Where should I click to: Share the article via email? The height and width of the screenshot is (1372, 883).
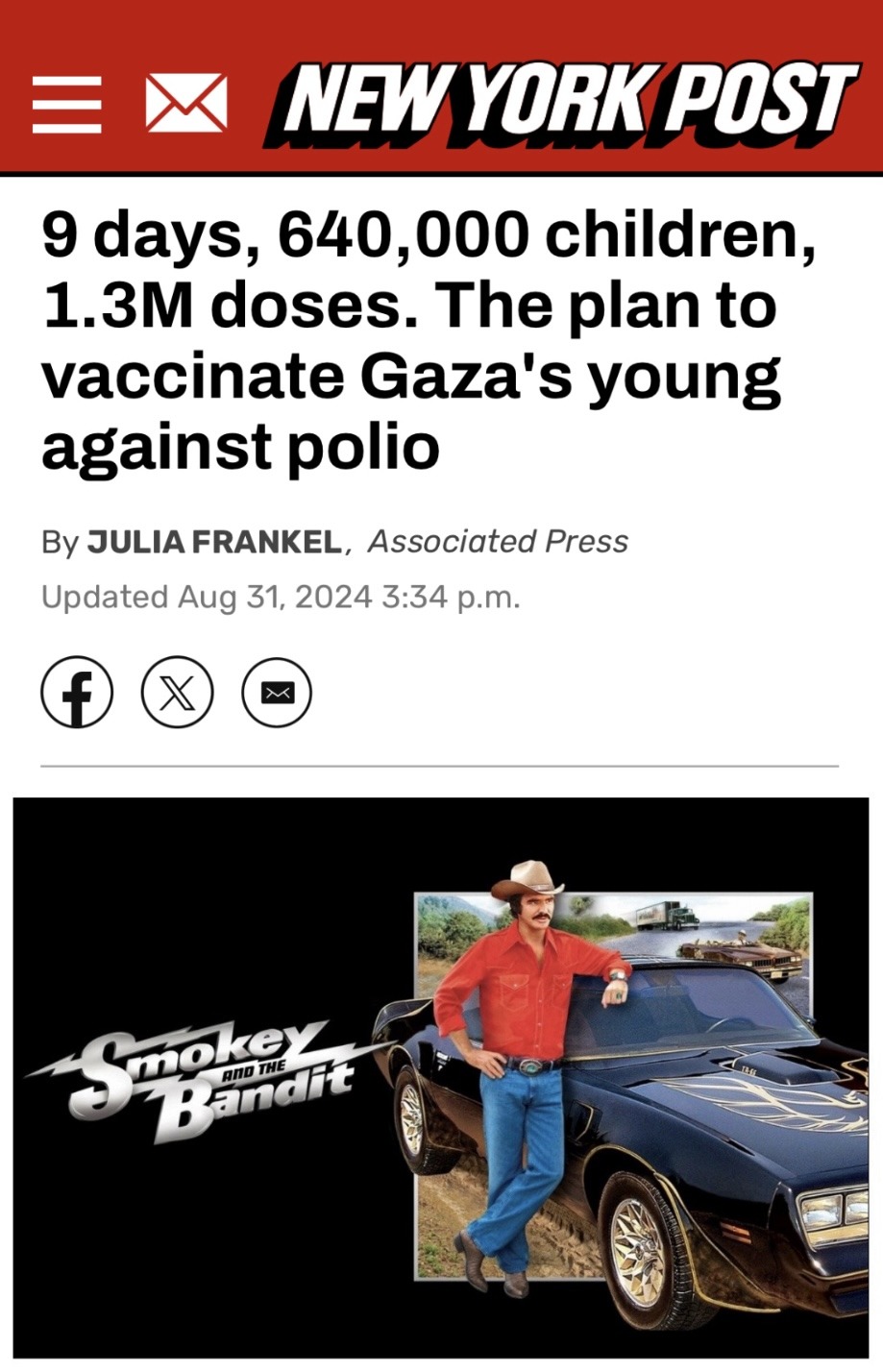pyautogui.click(x=276, y=690)
